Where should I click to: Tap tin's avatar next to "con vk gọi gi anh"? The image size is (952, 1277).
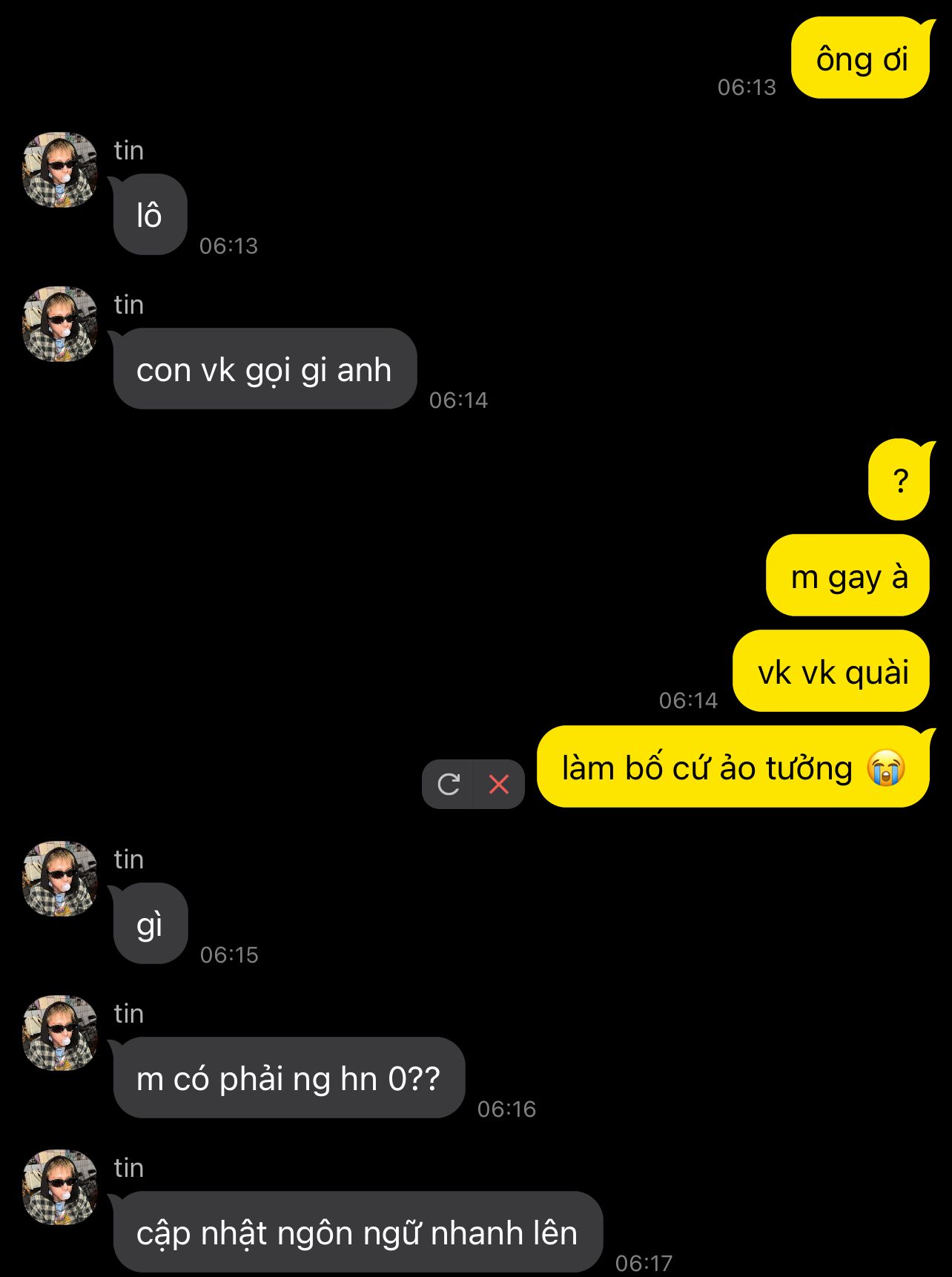[60, 324]
